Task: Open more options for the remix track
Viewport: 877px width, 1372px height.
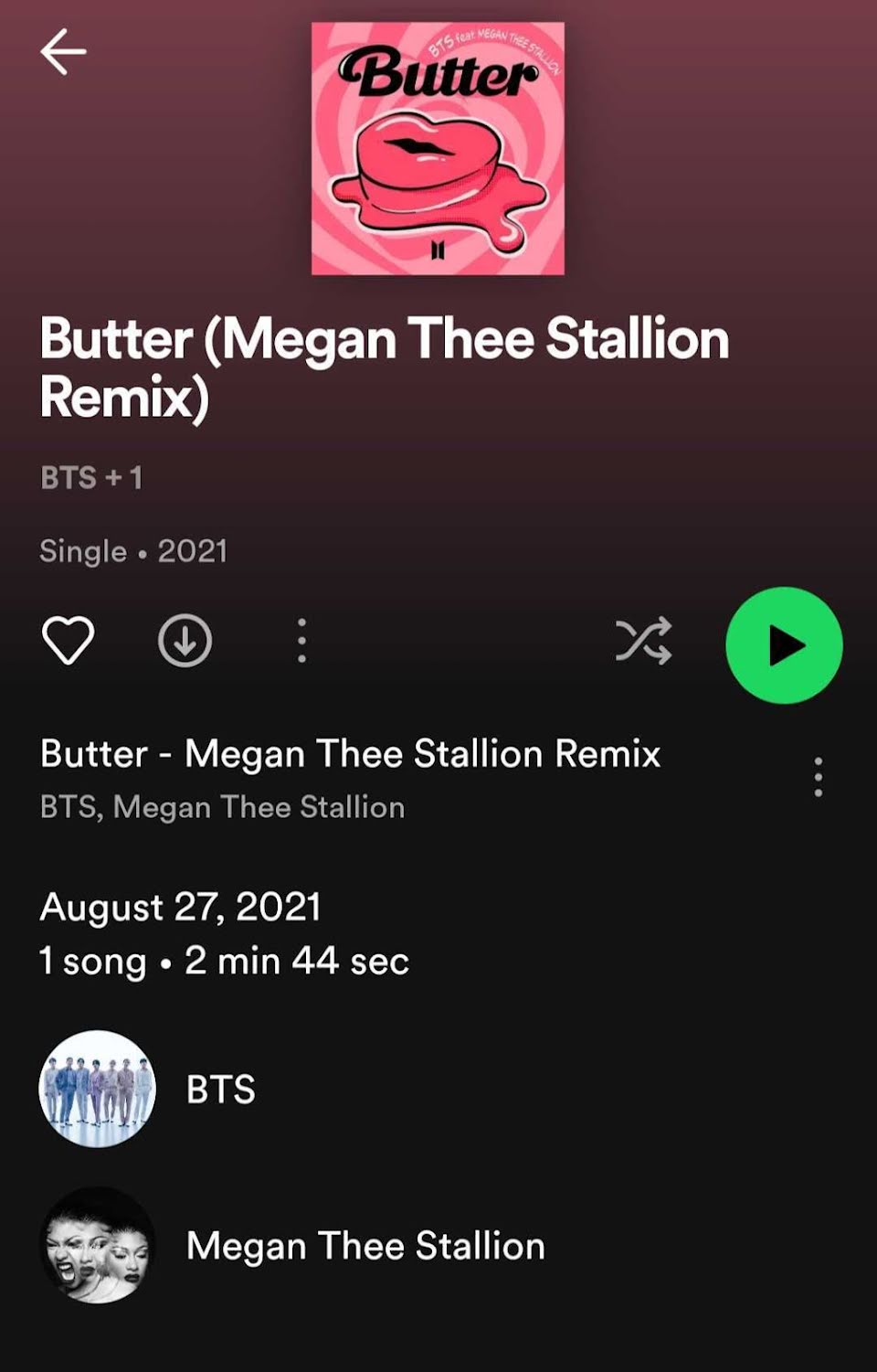Action: (818, 777)
